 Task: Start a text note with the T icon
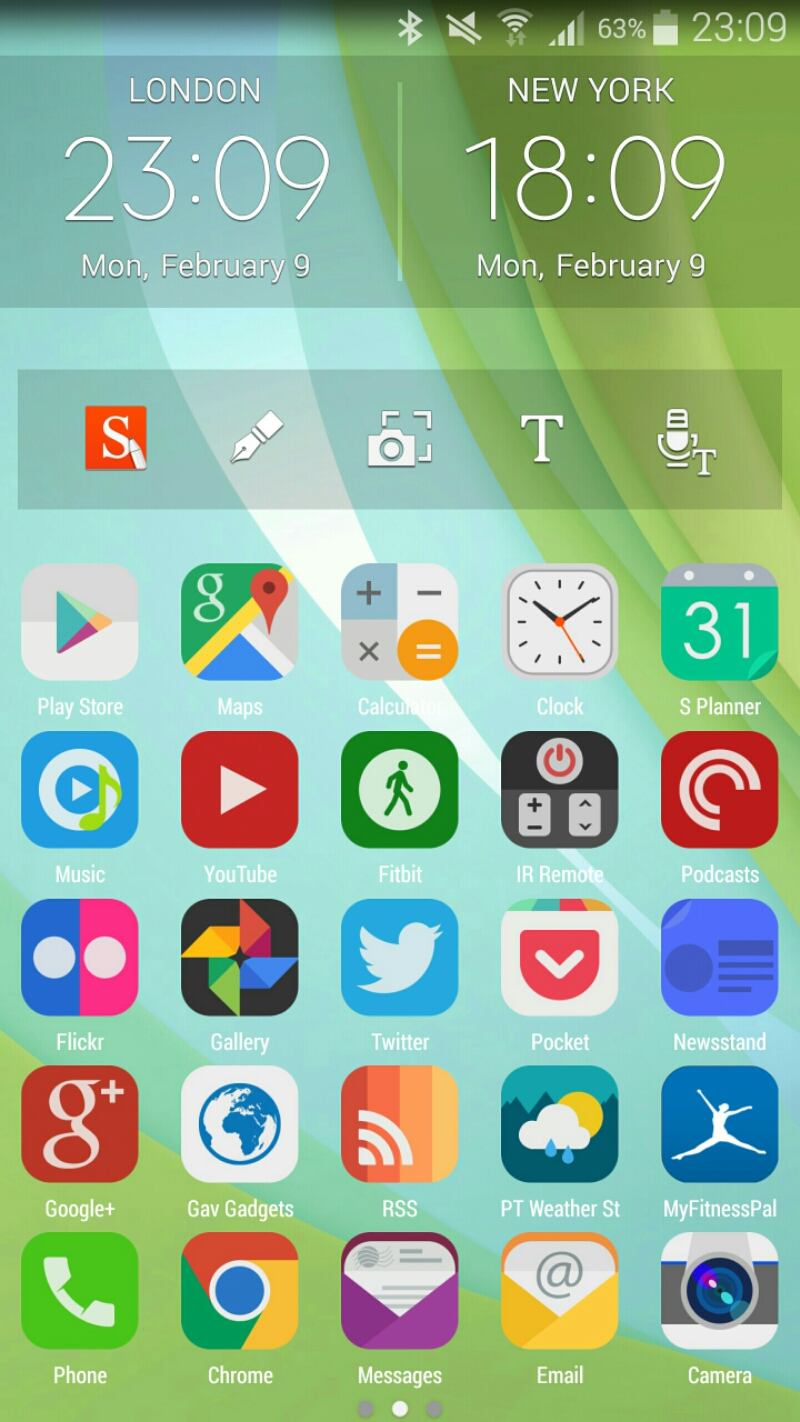point(542,438)
